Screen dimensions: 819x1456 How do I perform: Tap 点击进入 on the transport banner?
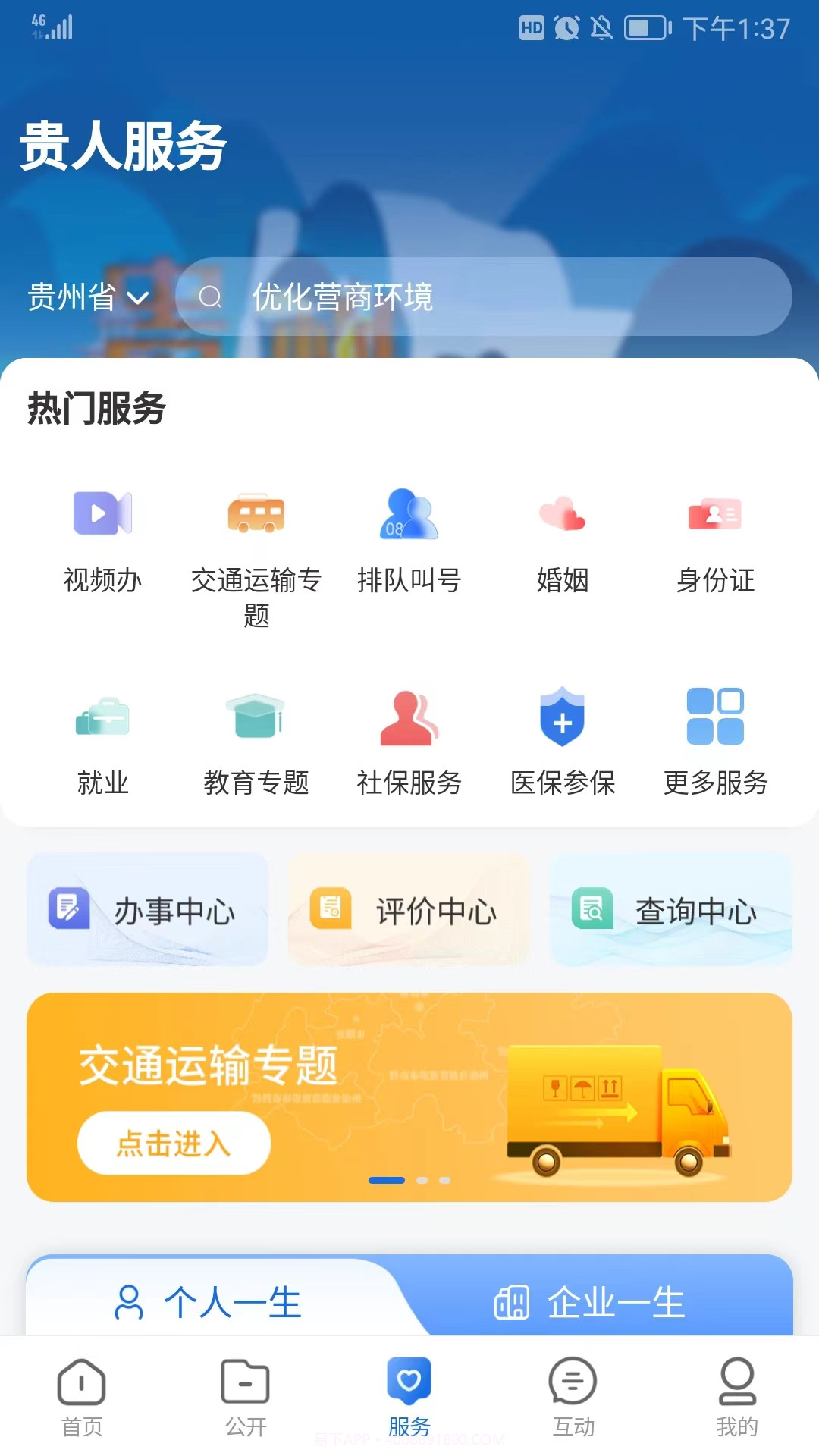pyautogui.click(x=173, y=1144)
